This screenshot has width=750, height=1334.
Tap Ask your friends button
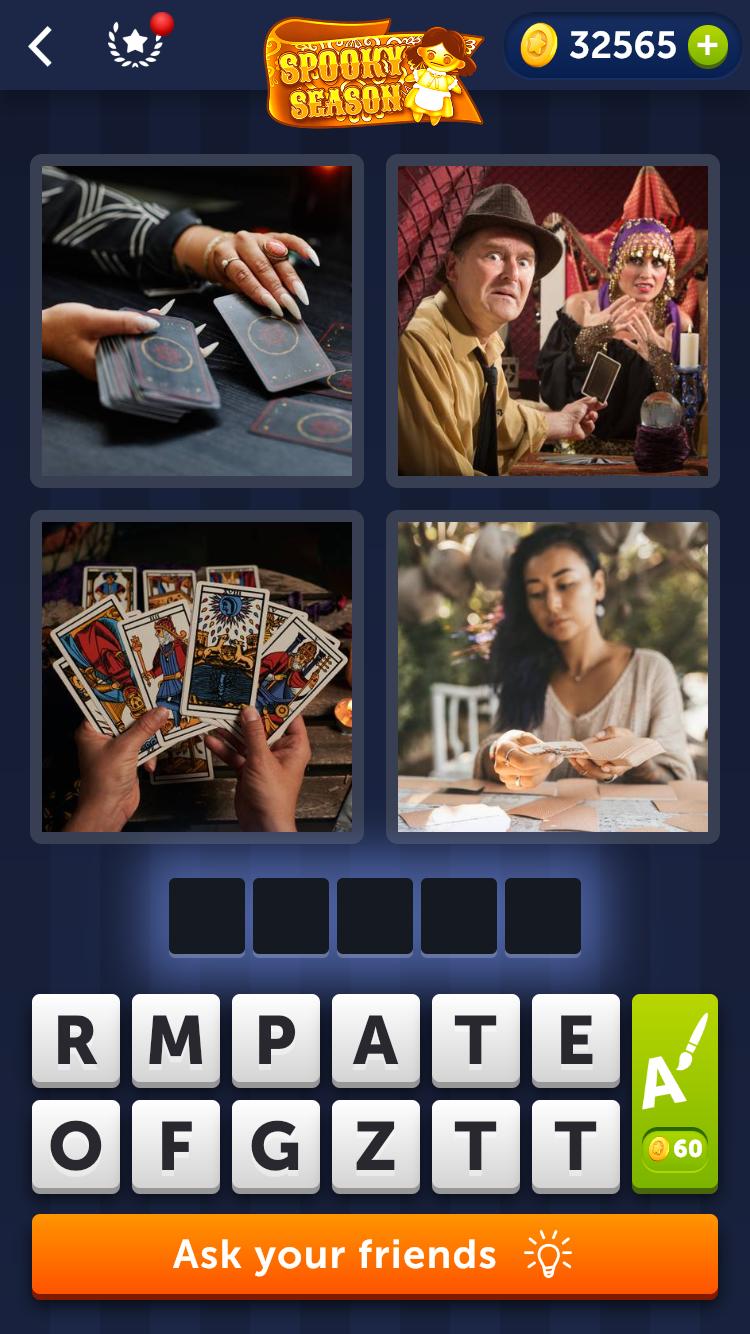tap(375, 1254)
